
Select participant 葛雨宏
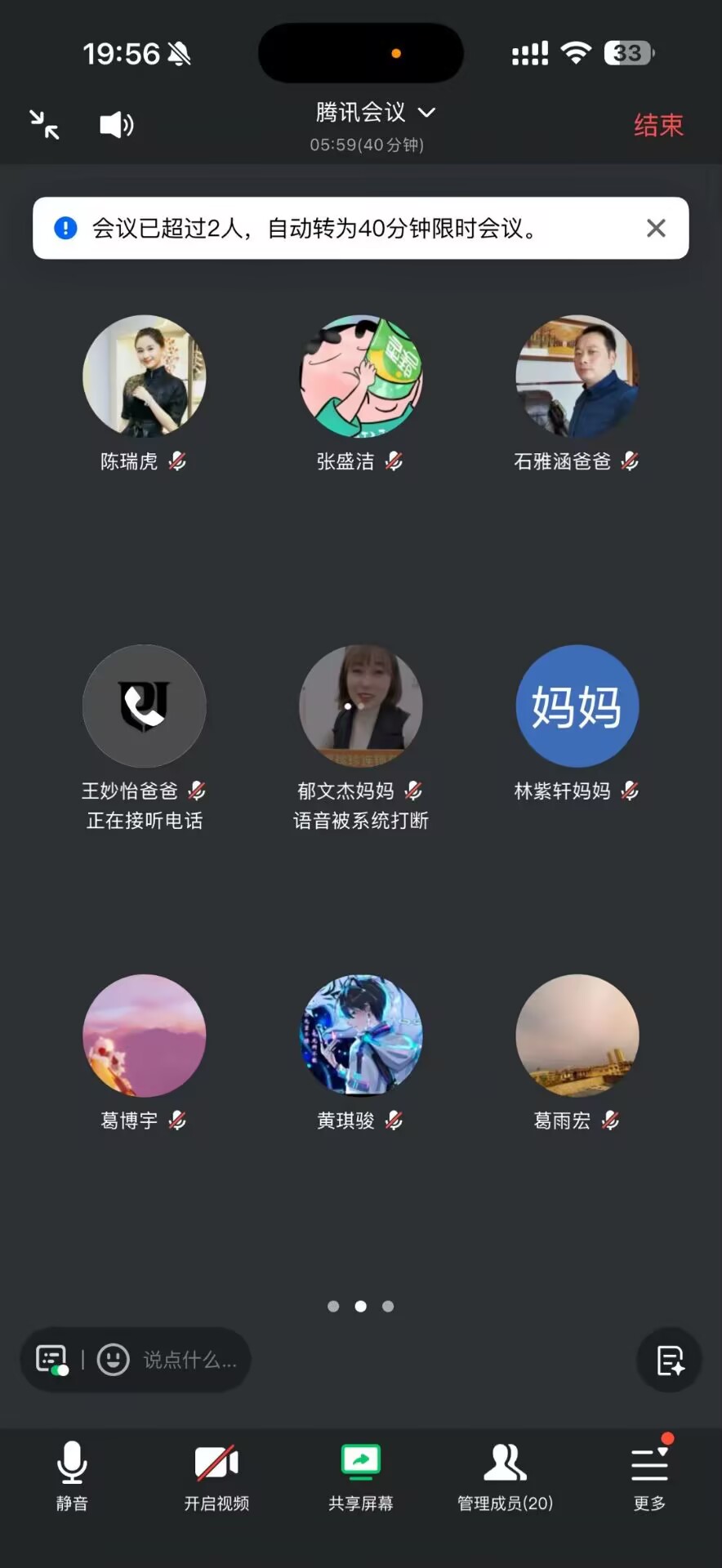(577, 1036)
